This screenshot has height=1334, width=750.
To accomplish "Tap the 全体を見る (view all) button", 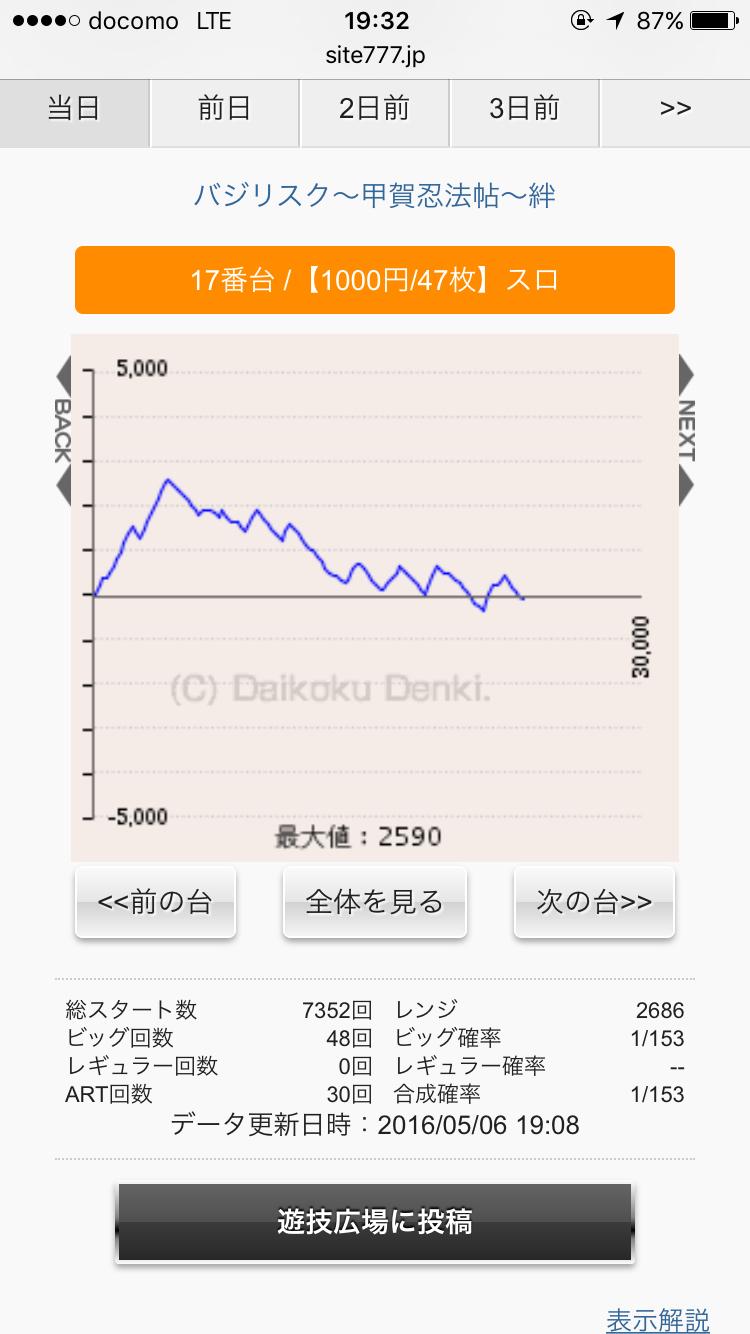I will [x=375, y=901].
